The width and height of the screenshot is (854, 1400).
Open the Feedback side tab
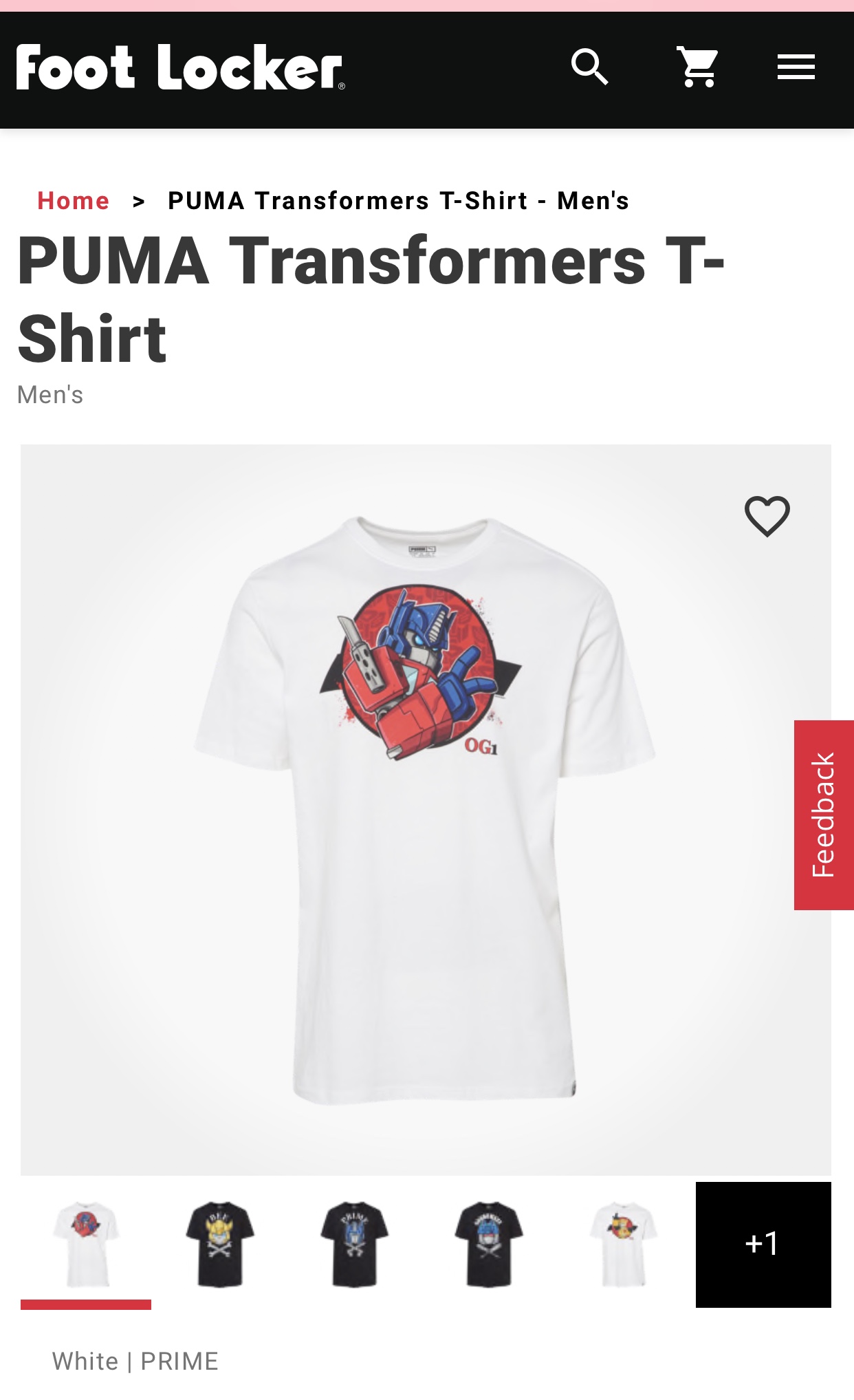click(824, 815)
